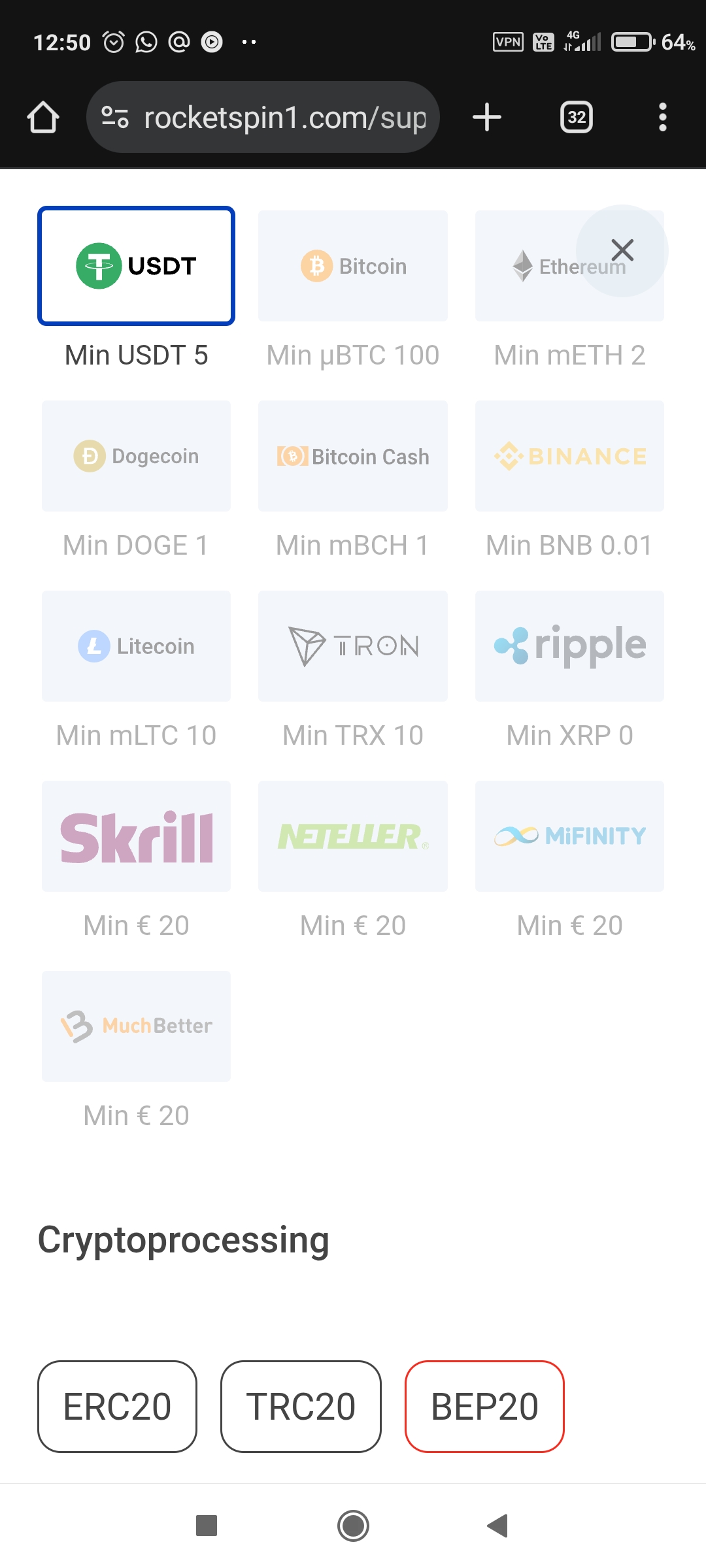The width and height of the screenshot is (706, 1568).
Task: Switch network to TRC20
Action: click(301, 1407)
